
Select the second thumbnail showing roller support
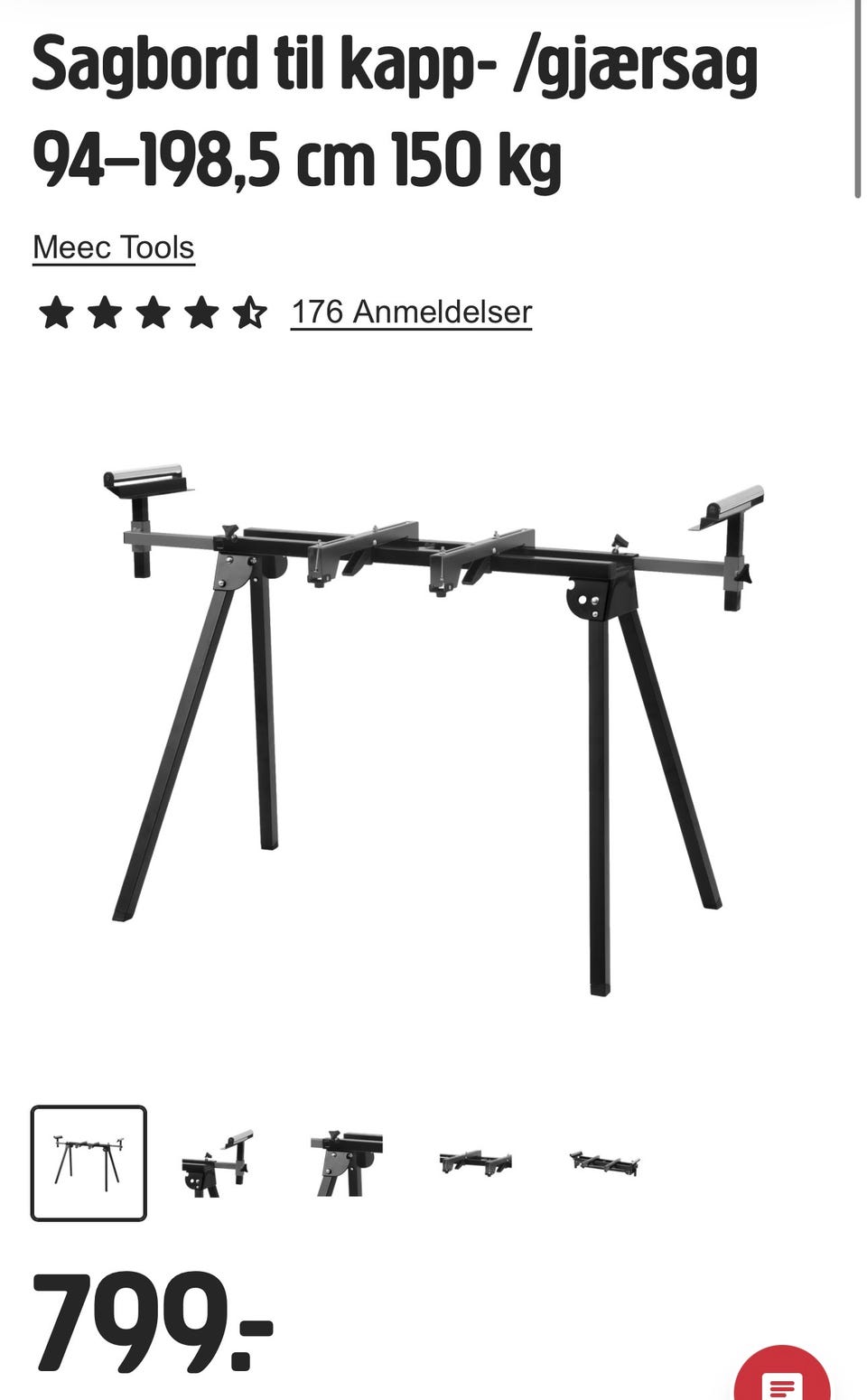click(218, 1163)
